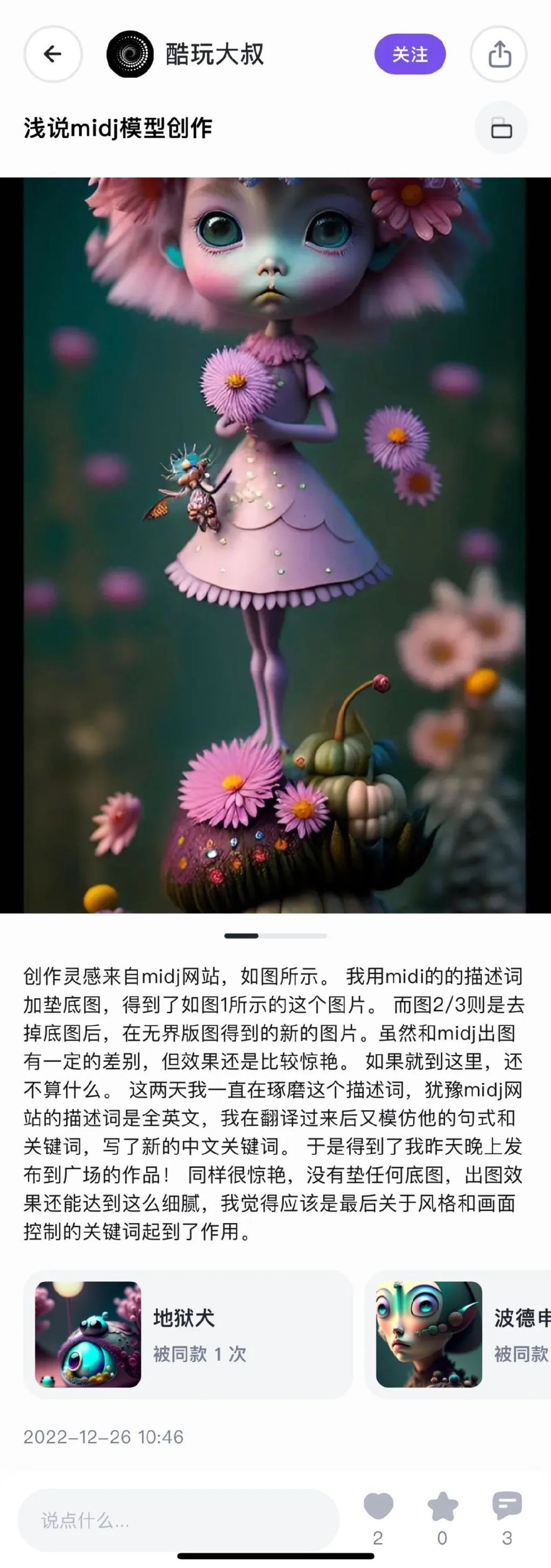This screenshot has height=1568, width=551.
Task: Go back using the arrow button
Action: (x=53, y=54)
